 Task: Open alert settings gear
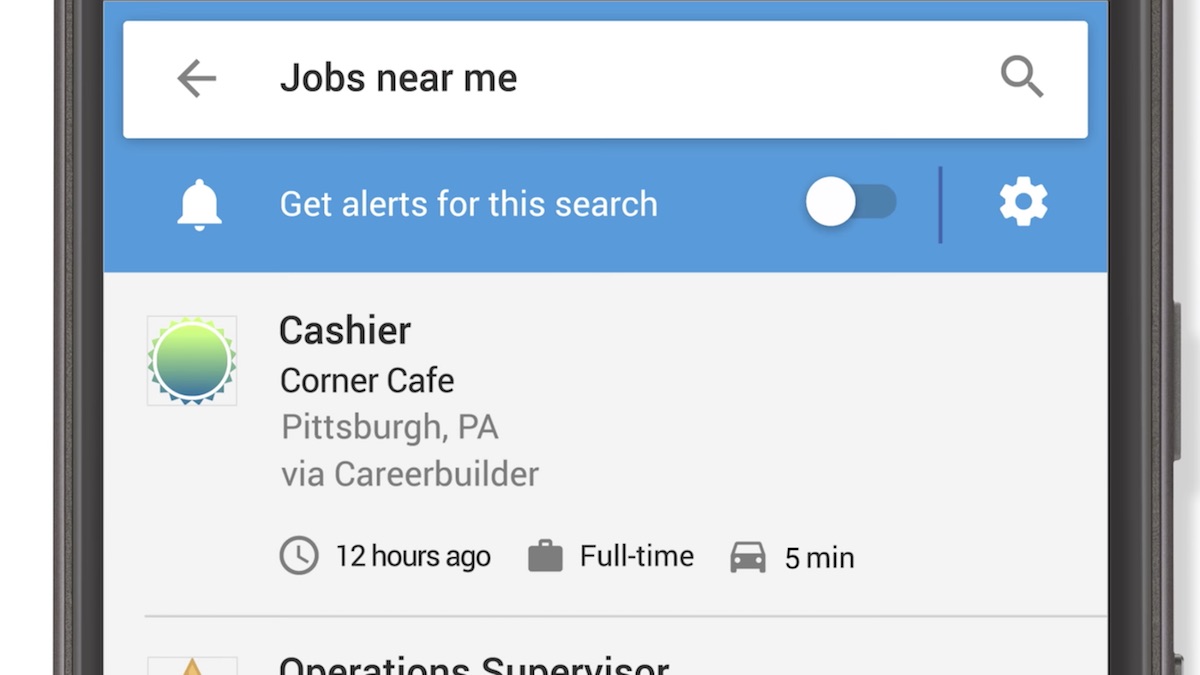(x=1023, y=203)
